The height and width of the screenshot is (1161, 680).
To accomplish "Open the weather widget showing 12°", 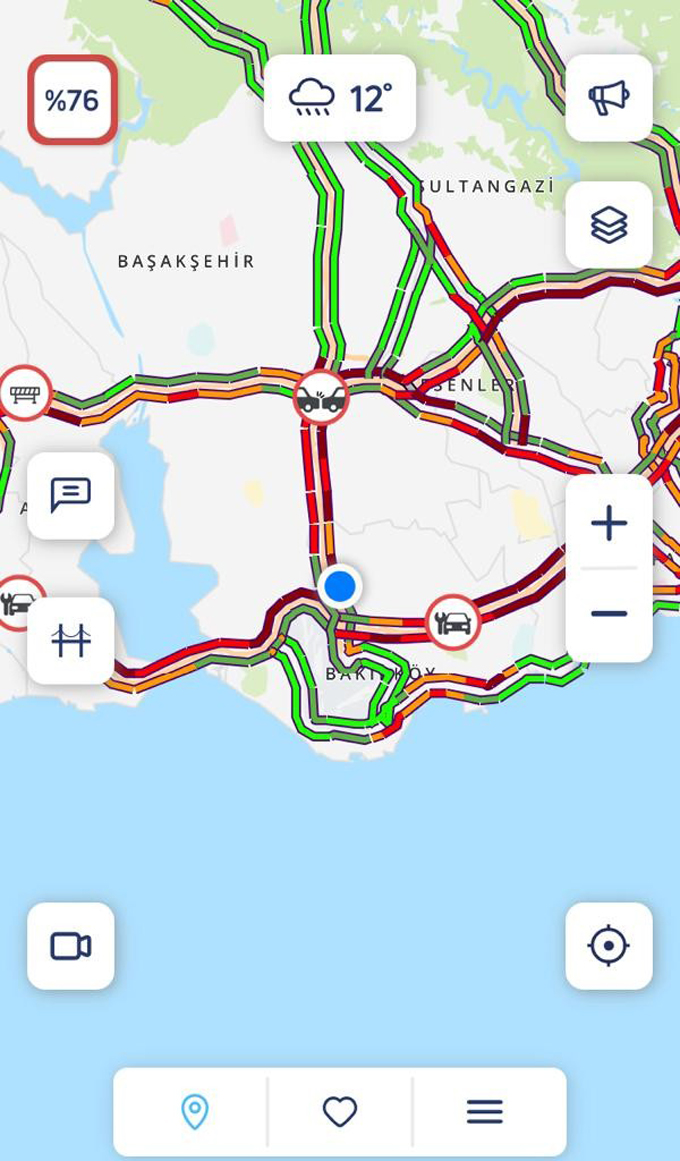I will tap(340, 98).
